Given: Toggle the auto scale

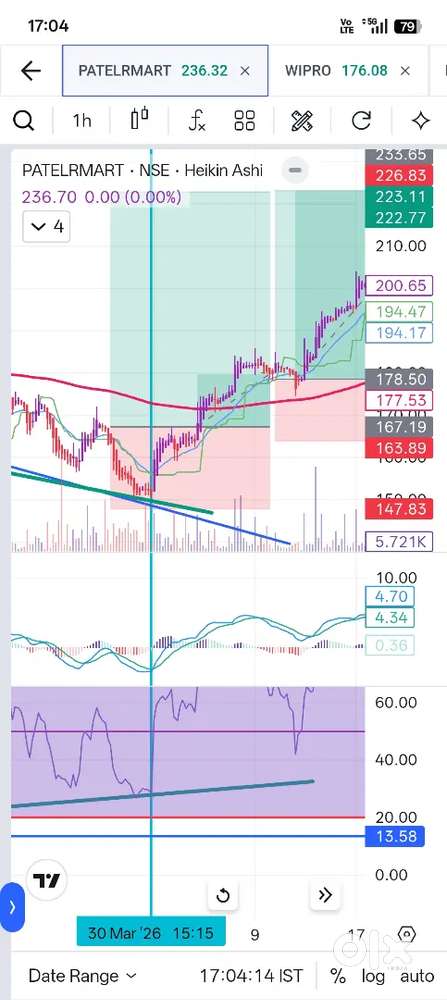Looking at the screenshot, I should click(417, 976).
